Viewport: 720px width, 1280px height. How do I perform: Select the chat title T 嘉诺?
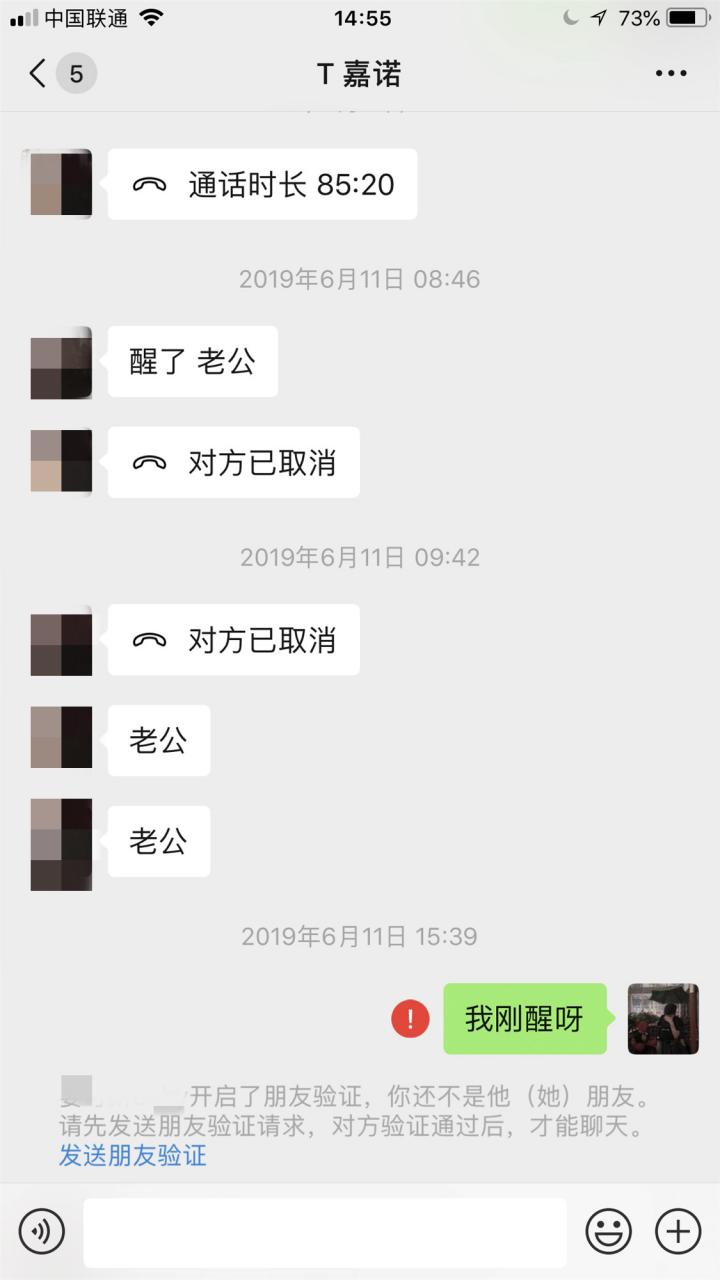358,74
